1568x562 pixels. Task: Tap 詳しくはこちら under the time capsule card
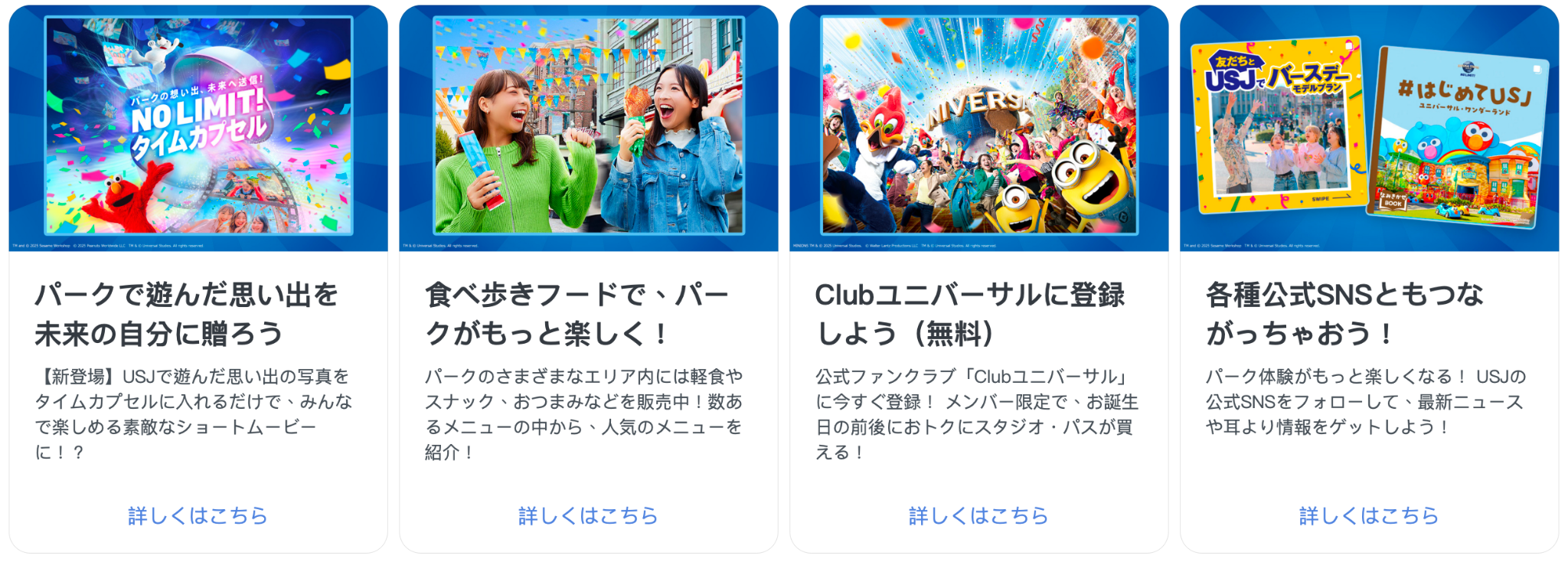click(x=198, y=515)
